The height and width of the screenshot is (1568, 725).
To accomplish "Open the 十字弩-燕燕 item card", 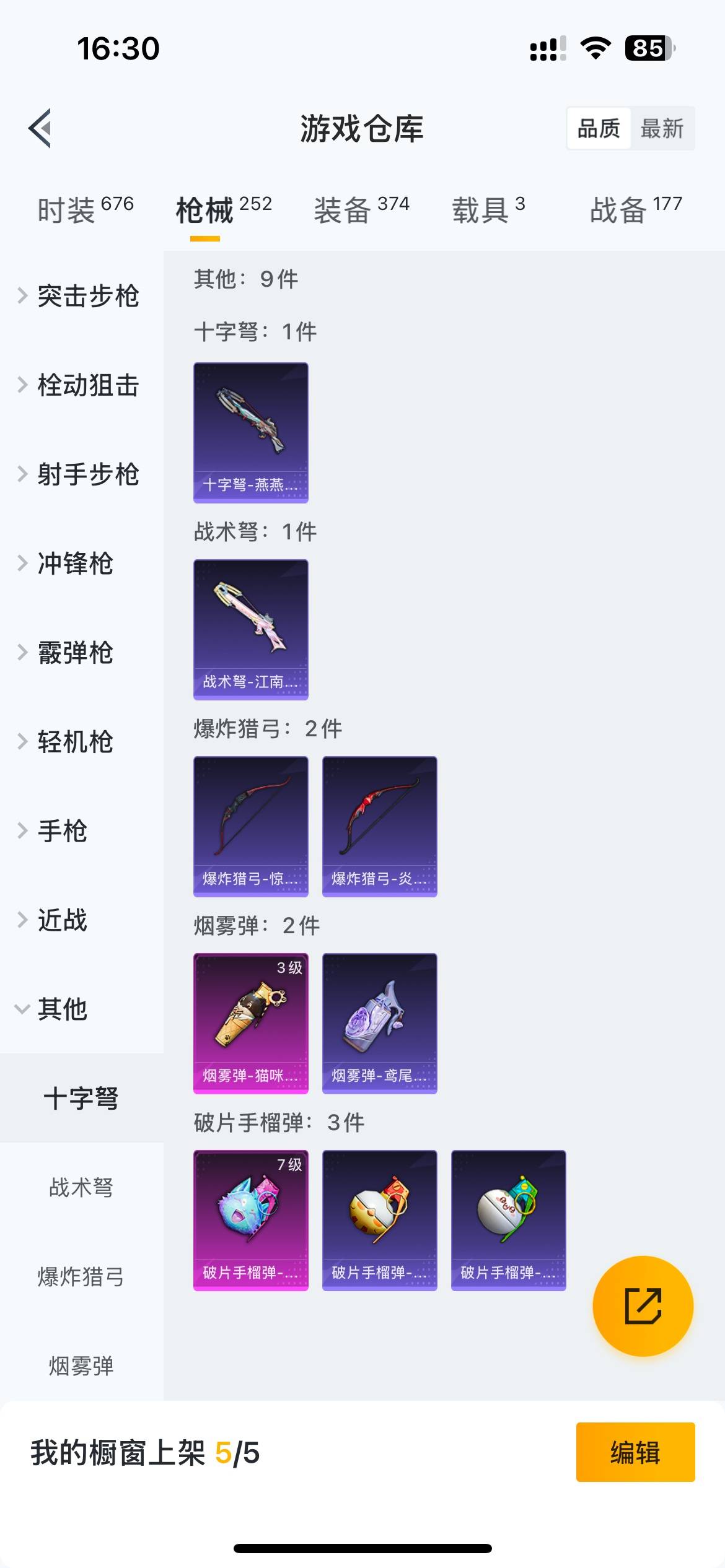I will point(251,432).
